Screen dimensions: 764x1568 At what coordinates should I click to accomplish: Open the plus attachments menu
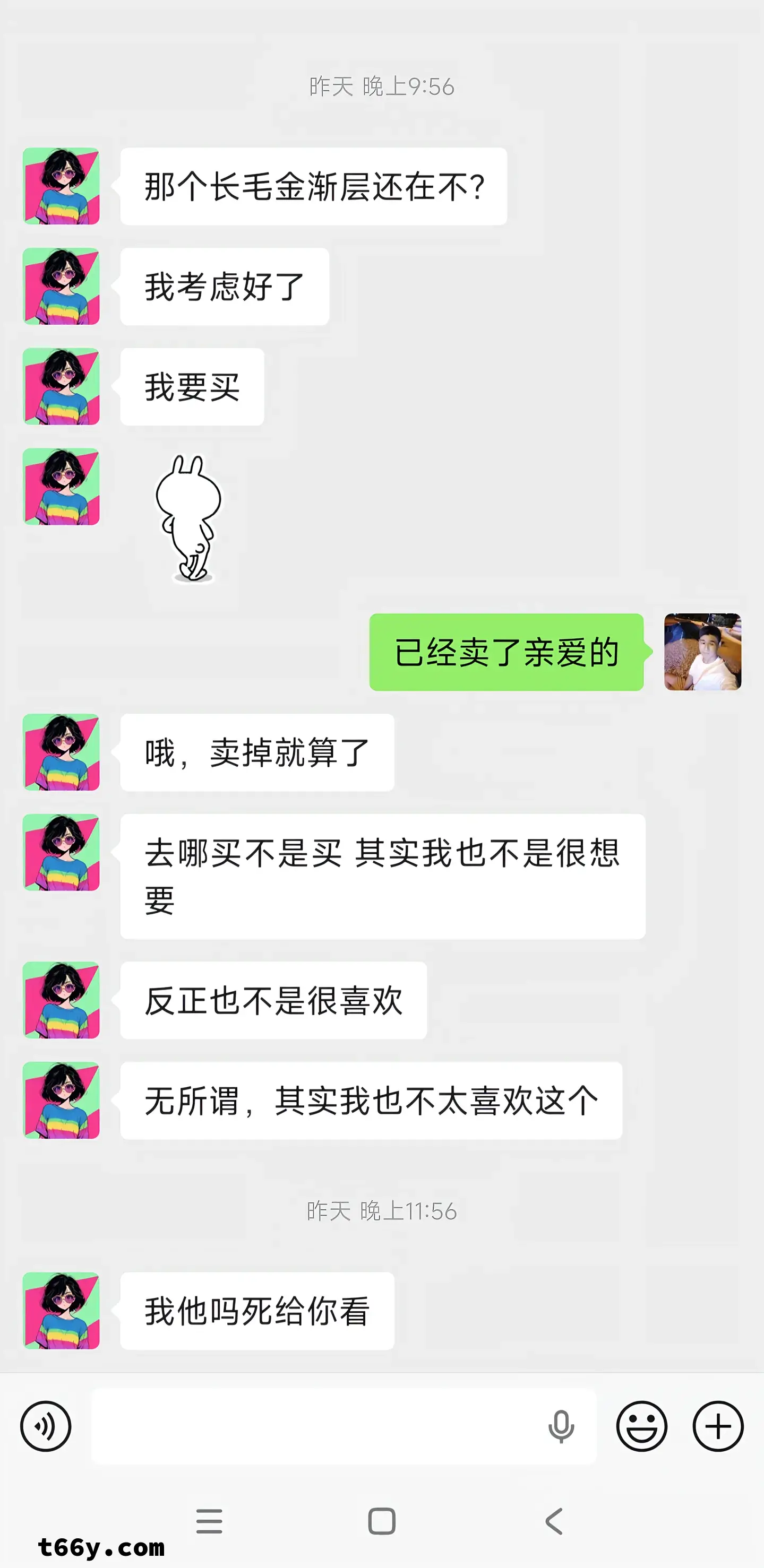pyautogui.click(x=718, y=1426)
